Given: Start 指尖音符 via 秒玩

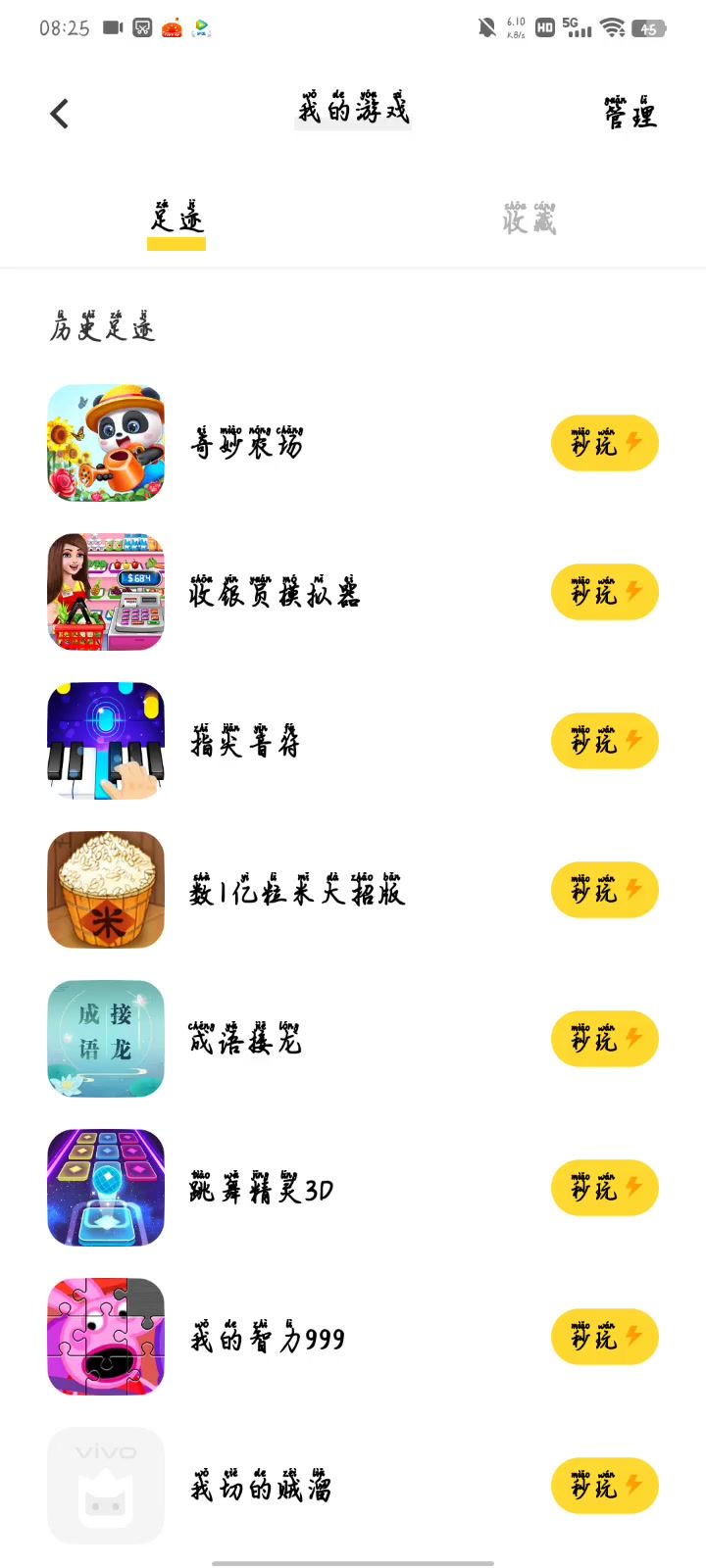Looking at the screenshot, I should coord(604,742).
